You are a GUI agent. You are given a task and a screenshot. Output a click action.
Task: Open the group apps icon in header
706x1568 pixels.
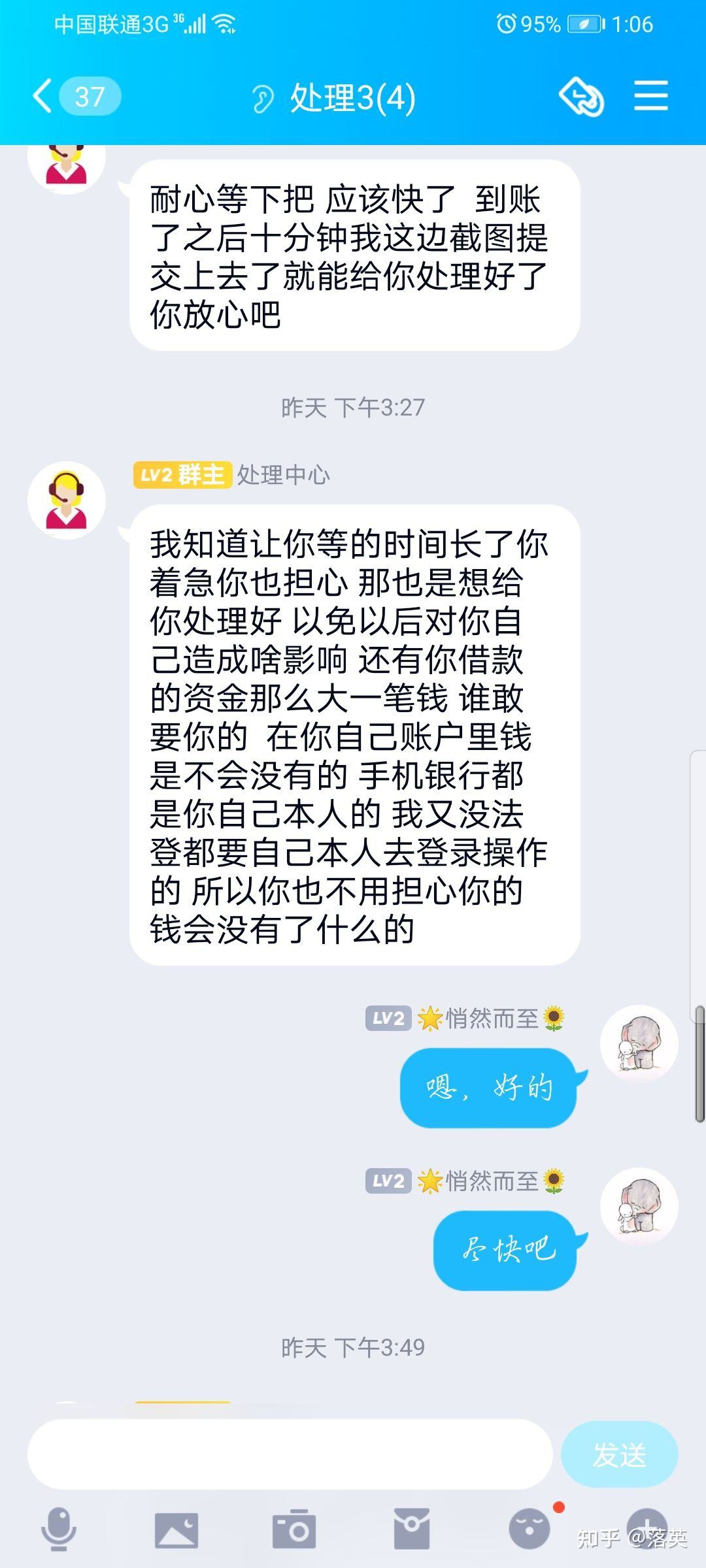(x=581, y=97)
